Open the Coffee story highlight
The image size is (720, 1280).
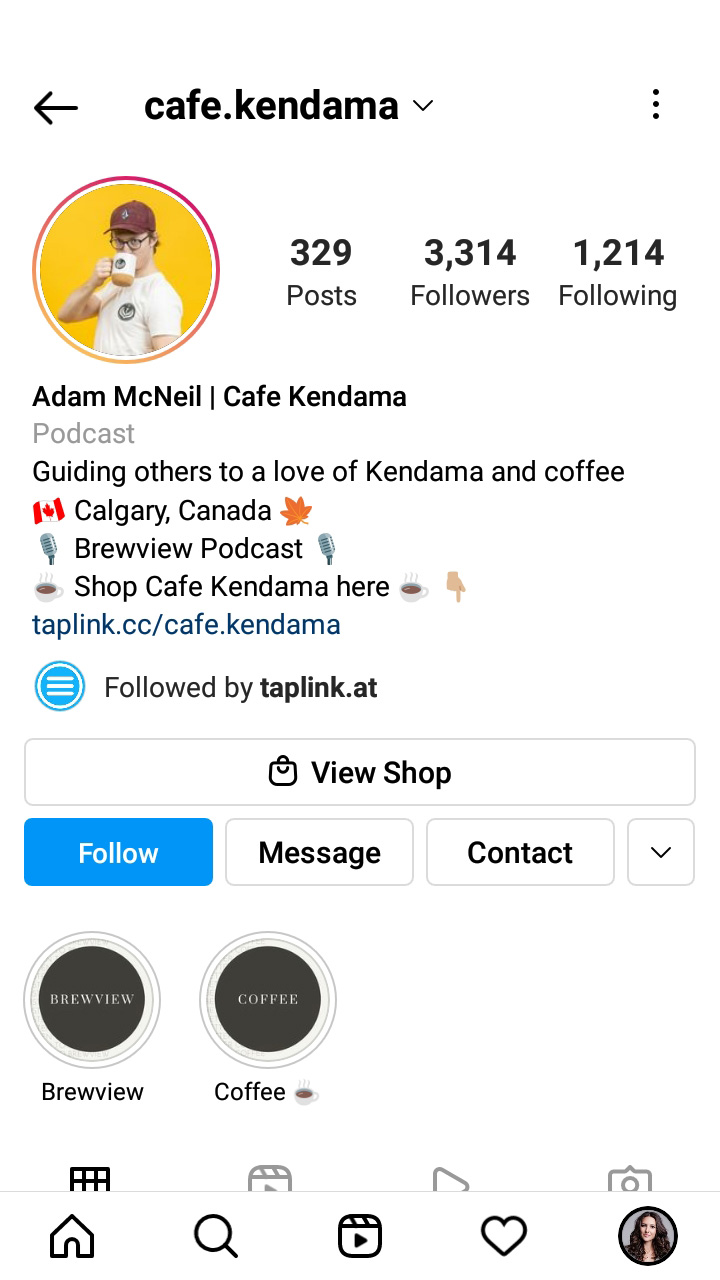click(x=268, y=999)
